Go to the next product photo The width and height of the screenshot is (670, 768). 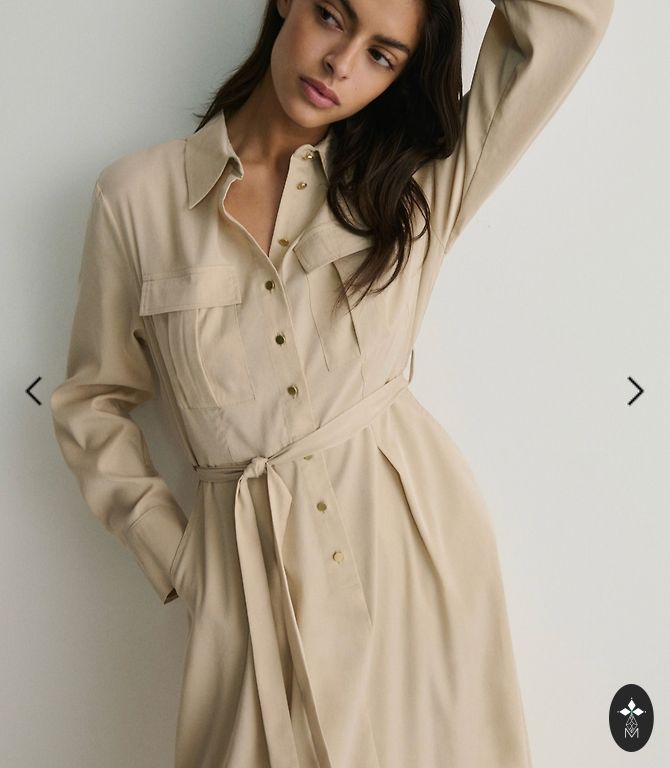pyautogui.click(x=635, y=391)
